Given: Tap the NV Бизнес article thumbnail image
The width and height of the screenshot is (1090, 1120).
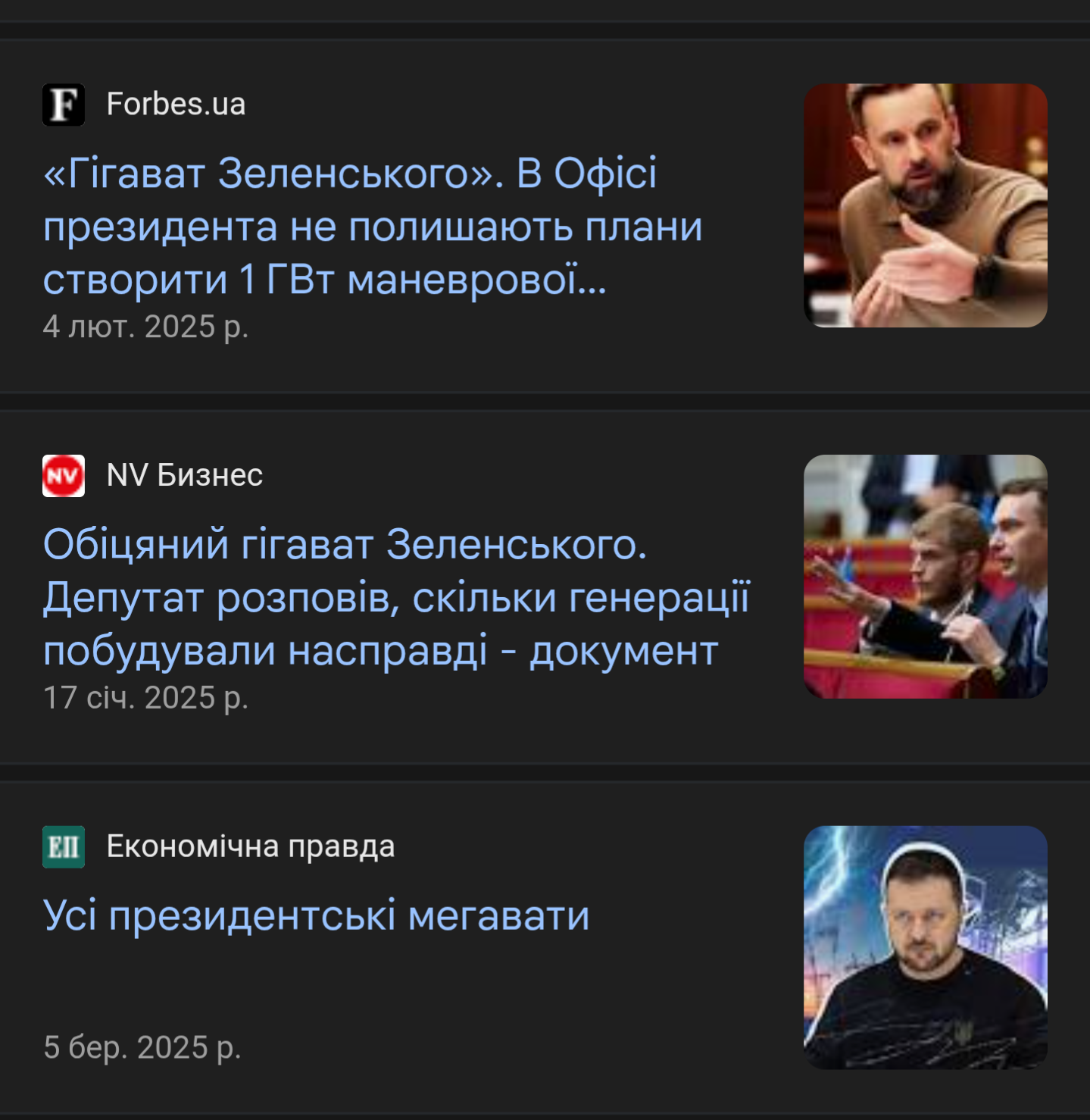Looking at the screenshot, I should pos(925,577).
